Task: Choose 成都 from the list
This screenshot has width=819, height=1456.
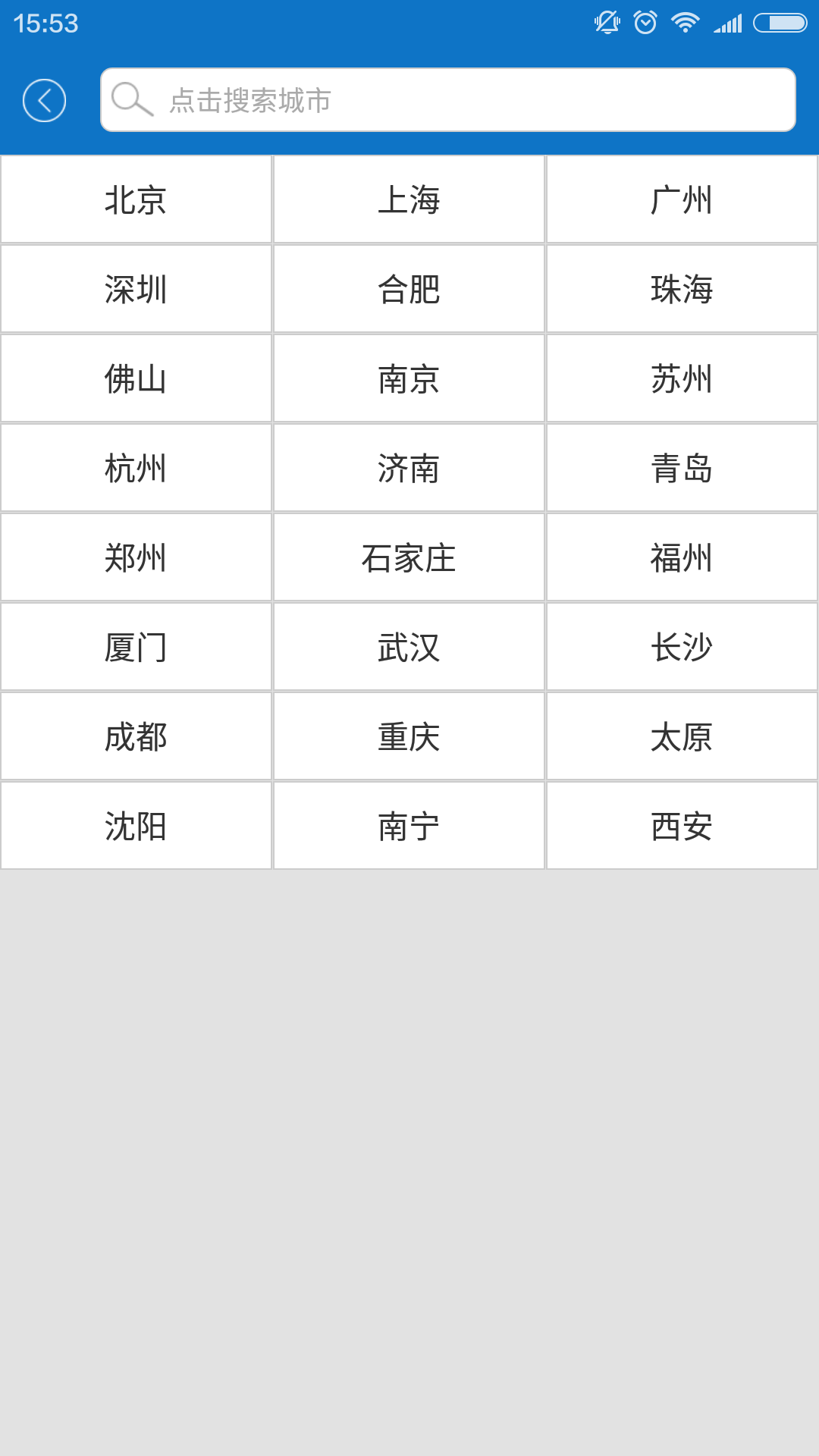Action: click(x=136, y=736)
